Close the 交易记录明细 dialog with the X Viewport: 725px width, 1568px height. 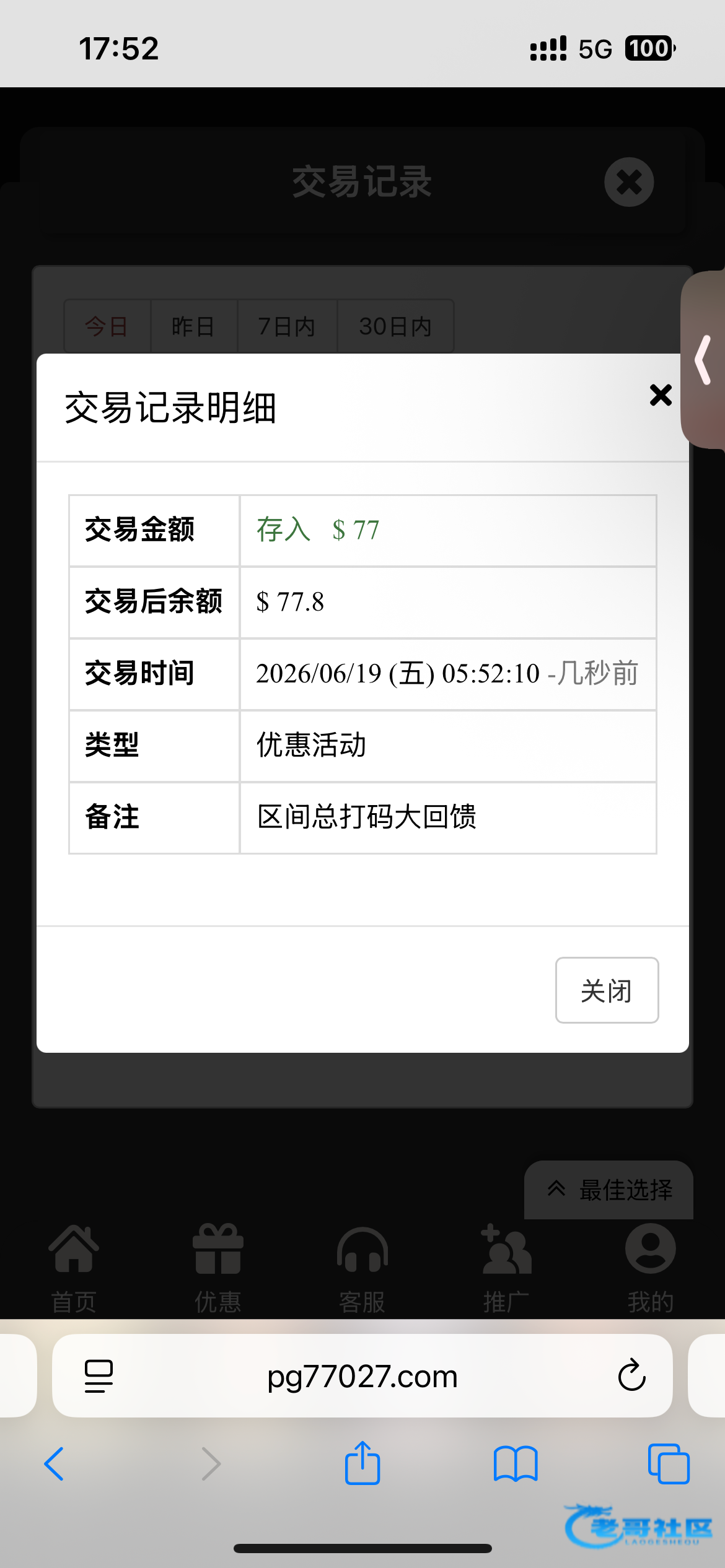point(661,394)
